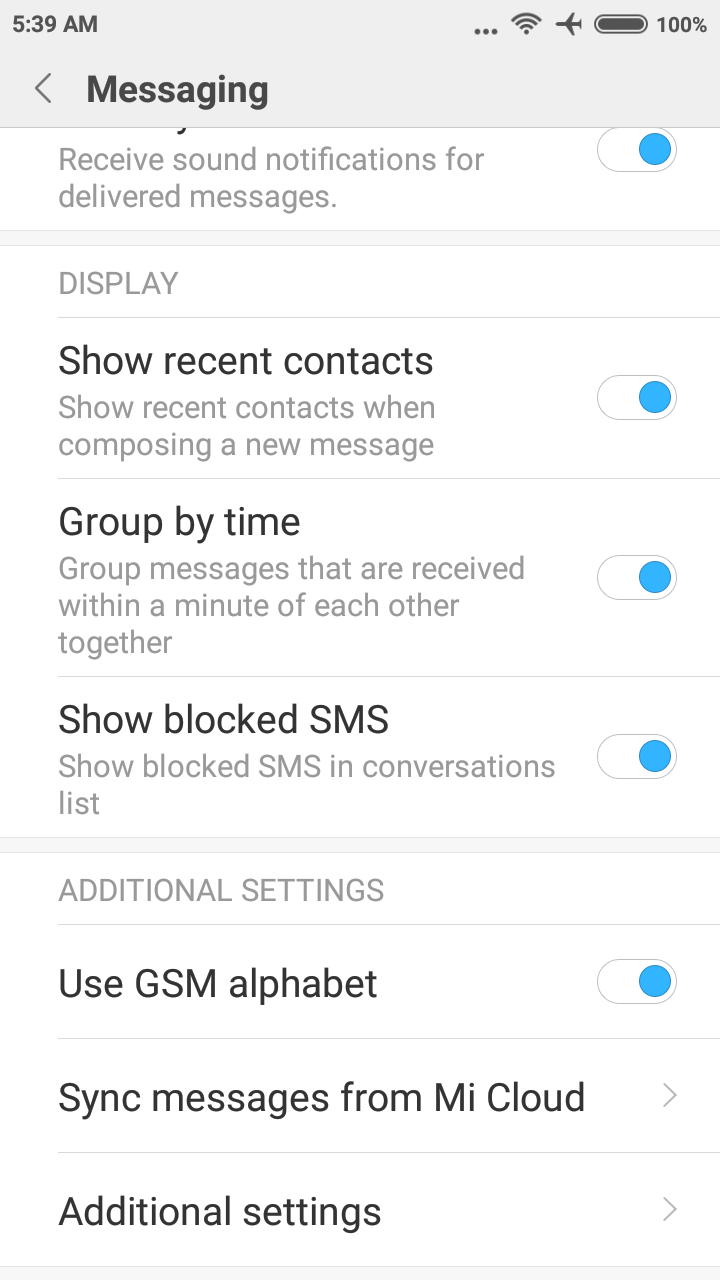Disable Show recent contacts
This screenshot has width=720, height=1280.
tap(637, 398)
